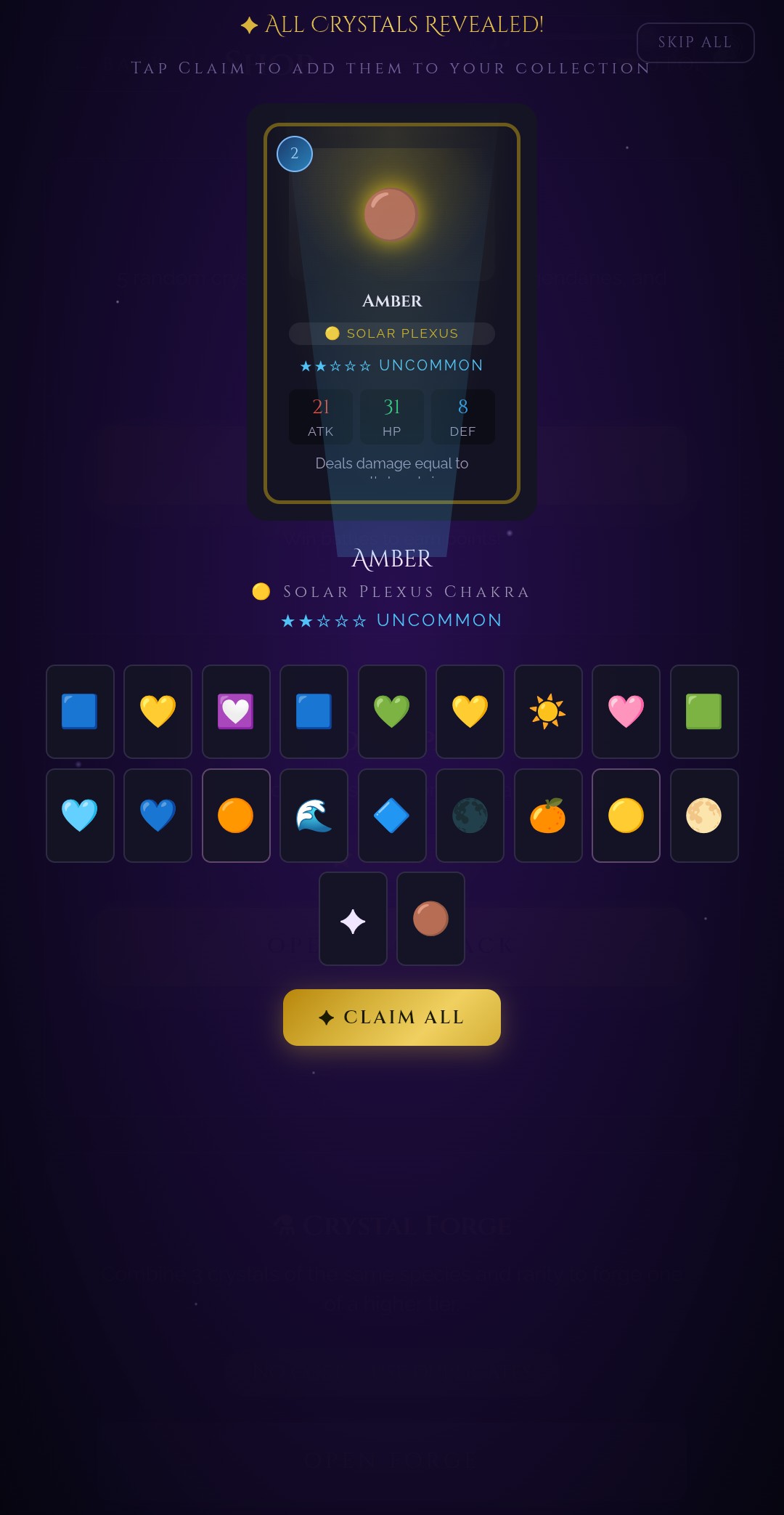Select the dark blue heart crystal tile
Screen dimensions: 784x1515
click(158, 815)
